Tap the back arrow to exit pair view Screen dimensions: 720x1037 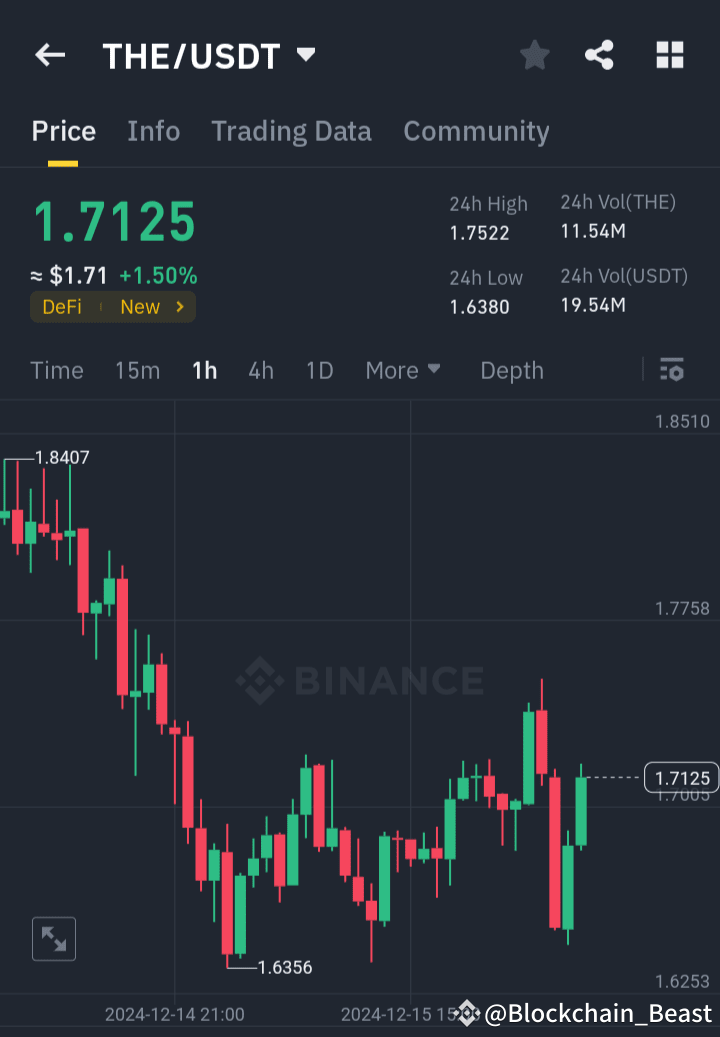pos(49,55)
